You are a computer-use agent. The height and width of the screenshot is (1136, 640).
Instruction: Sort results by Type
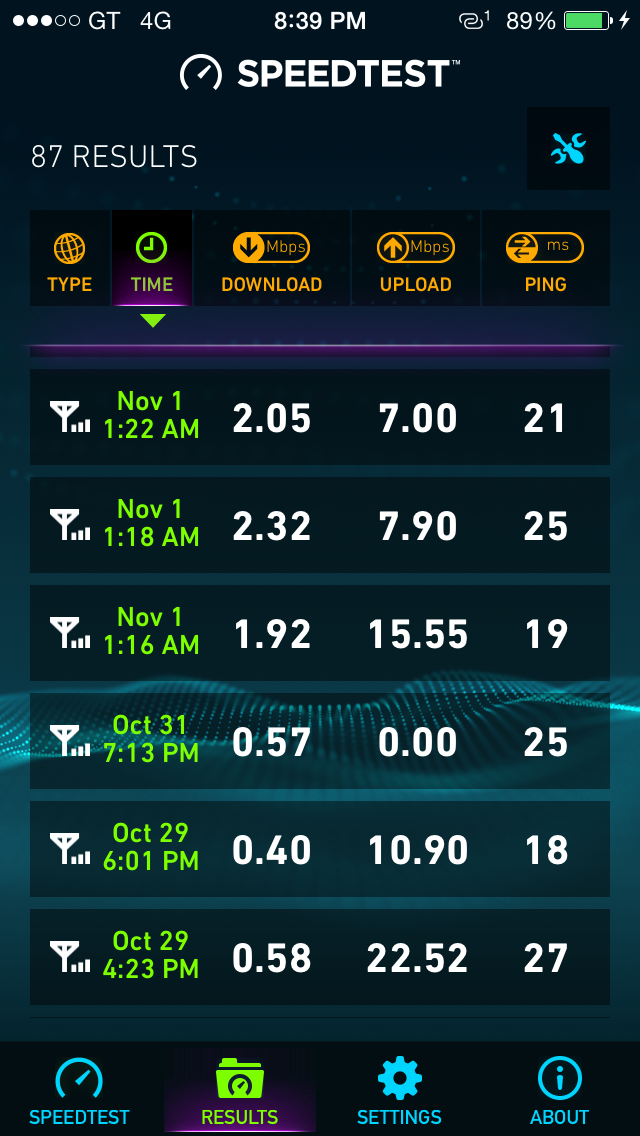pos(70,259)
